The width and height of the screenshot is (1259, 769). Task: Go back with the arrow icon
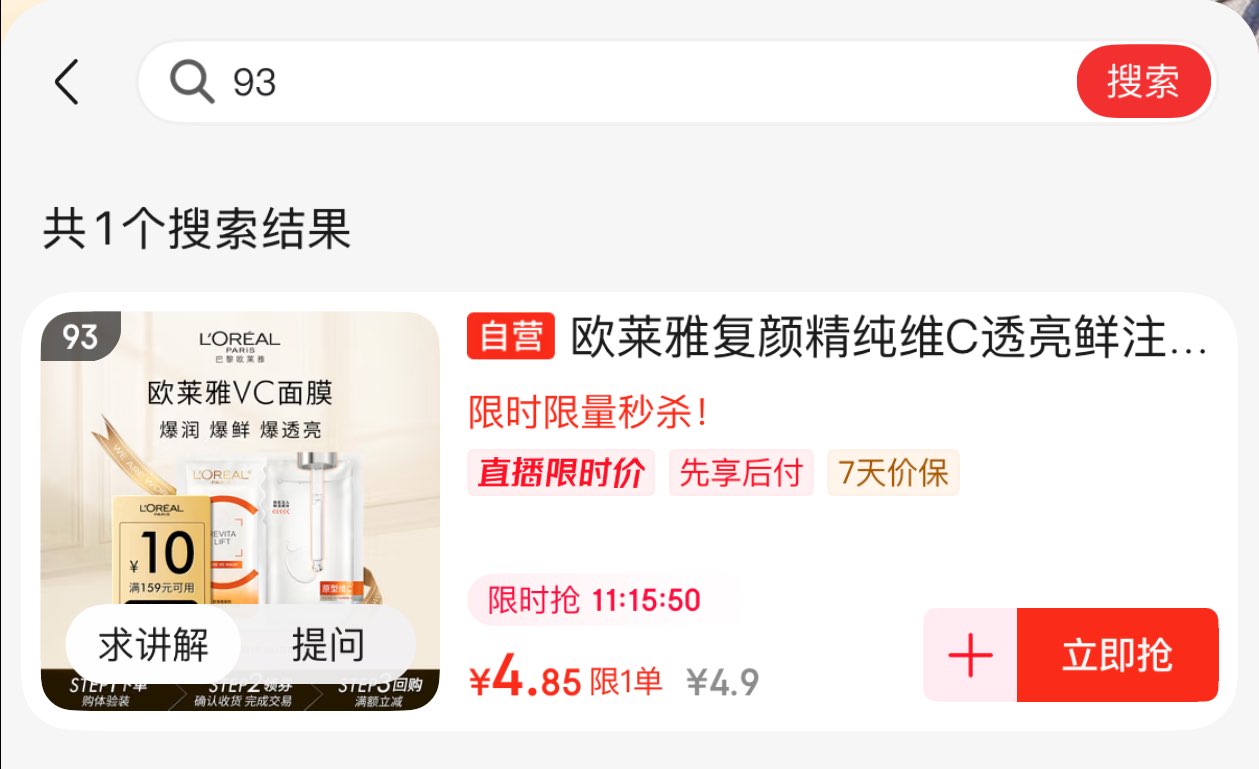point(66,81)
